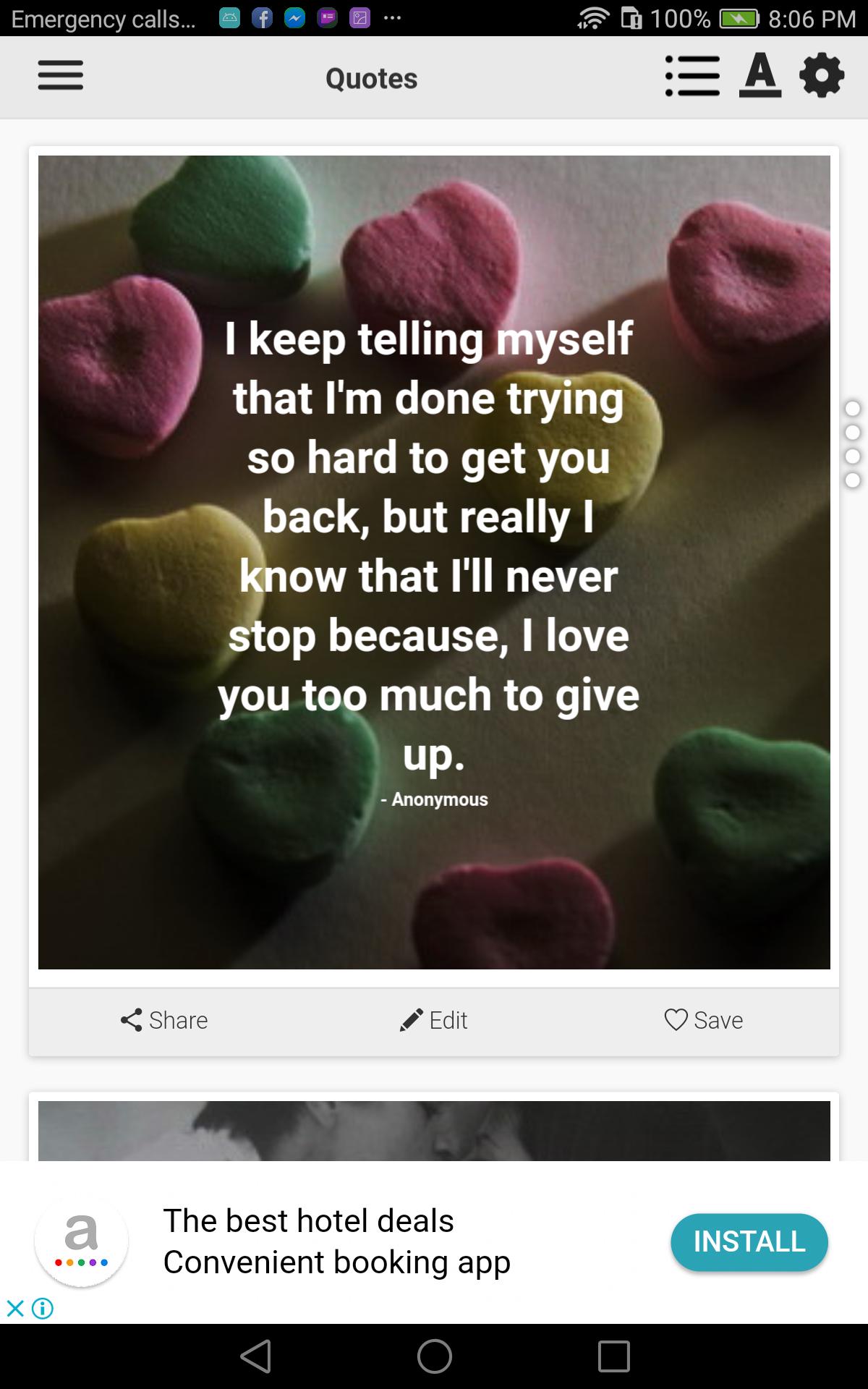Image resolution: width=868 pixels, height=1389 pixels.
Task: Open the hamburger navigation drawer
Action: coord(61,76)
